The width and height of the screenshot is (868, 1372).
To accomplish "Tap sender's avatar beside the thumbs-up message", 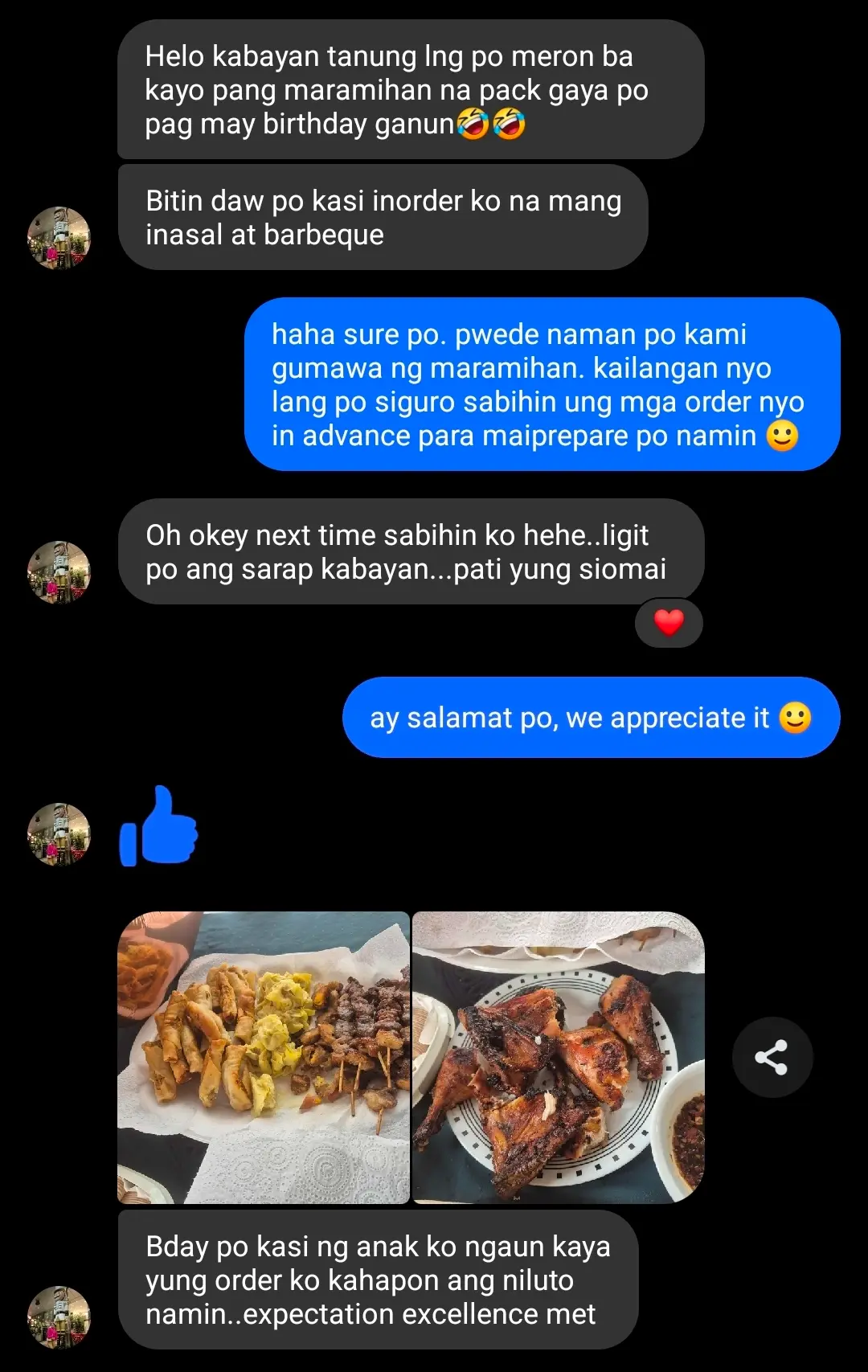I will point(59,833).
